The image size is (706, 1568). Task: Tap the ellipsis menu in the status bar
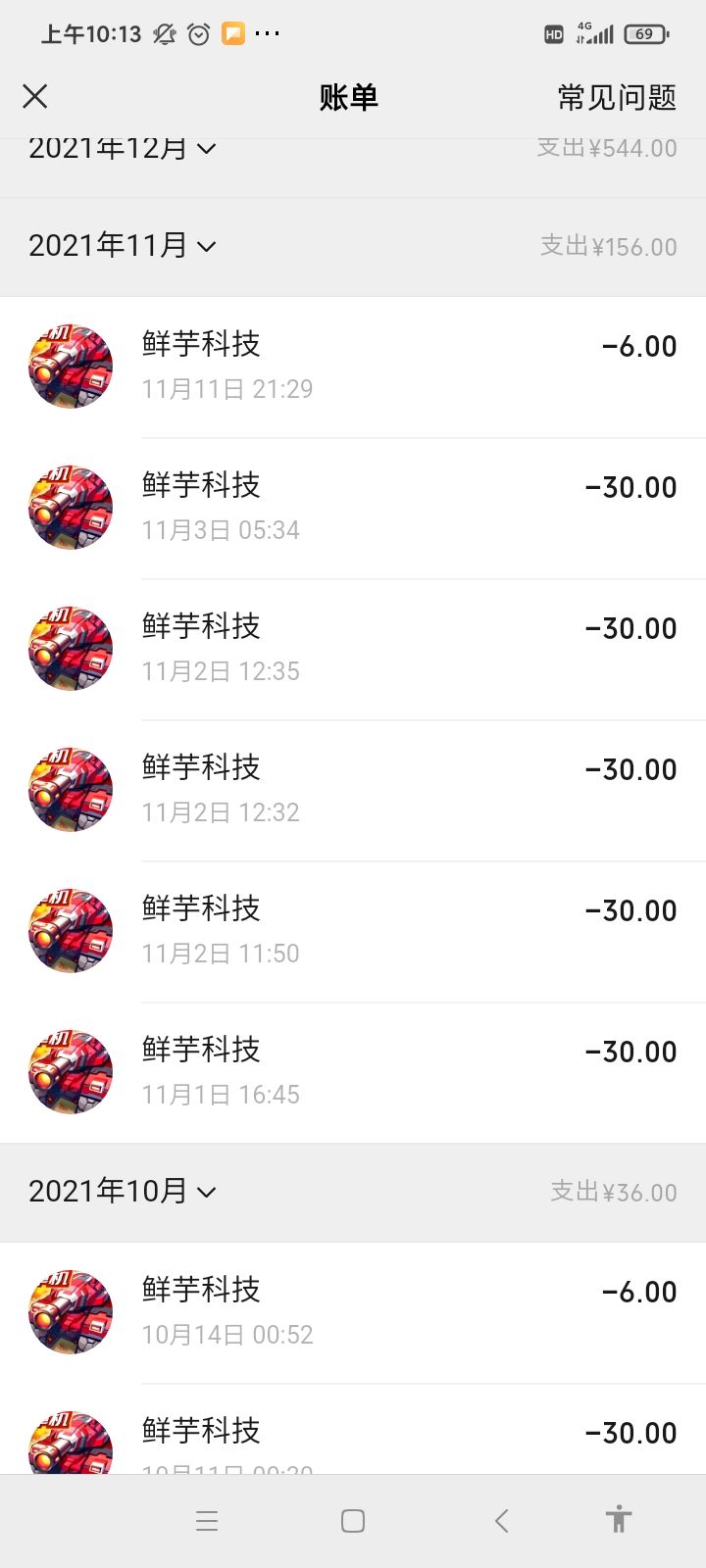point(267,33)
